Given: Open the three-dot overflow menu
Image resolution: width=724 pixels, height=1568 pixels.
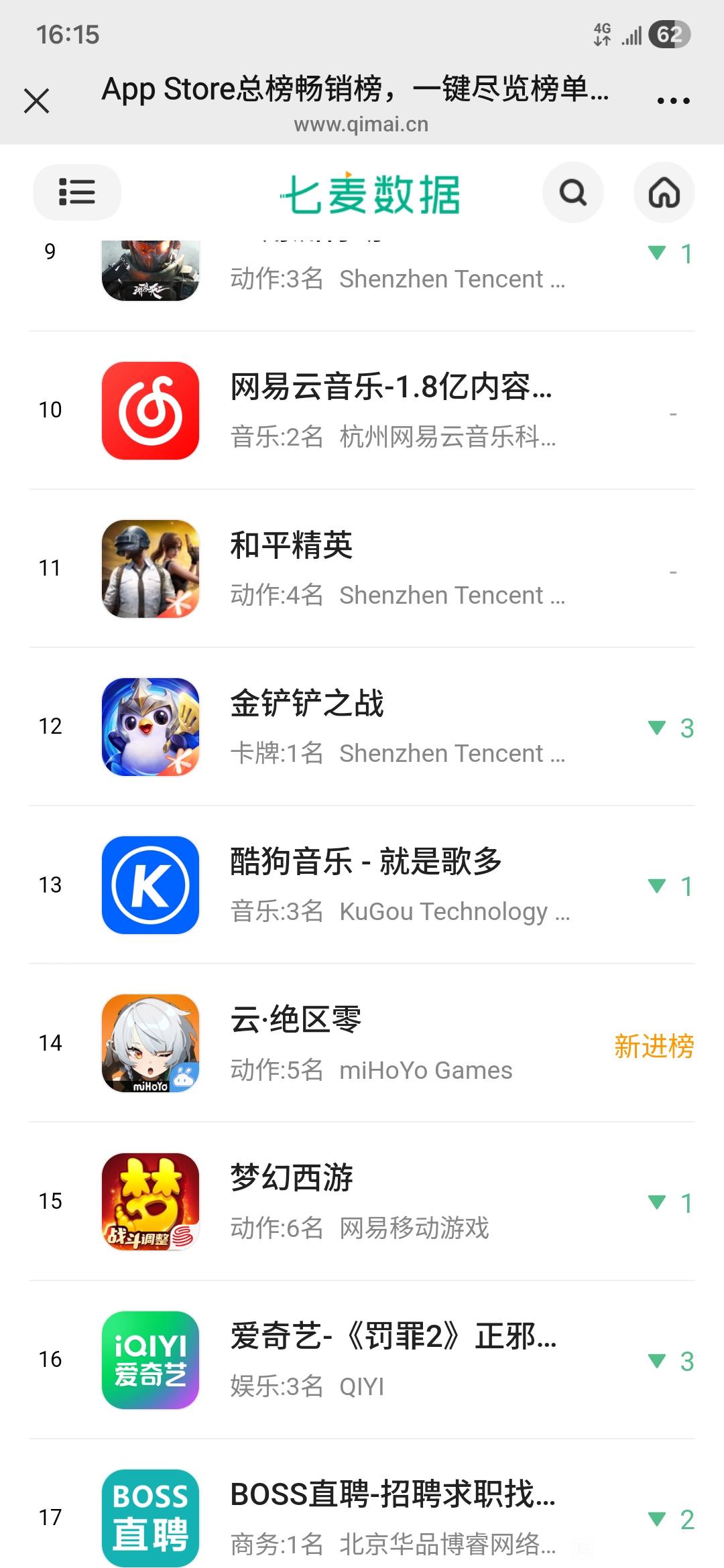Looking at the screenshot, I should coord(673,101).
